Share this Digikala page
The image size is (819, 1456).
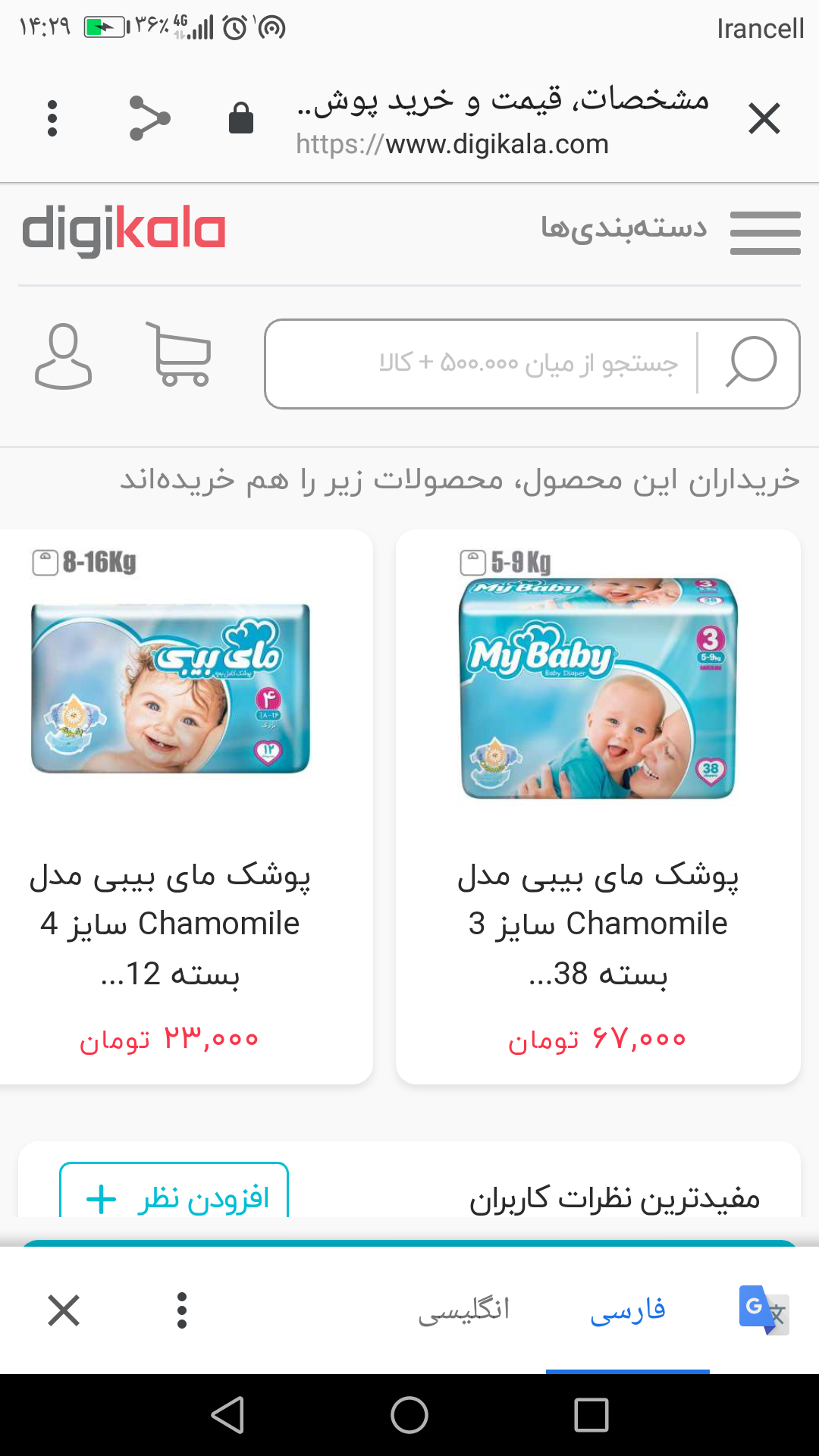[x=149, y=119]
